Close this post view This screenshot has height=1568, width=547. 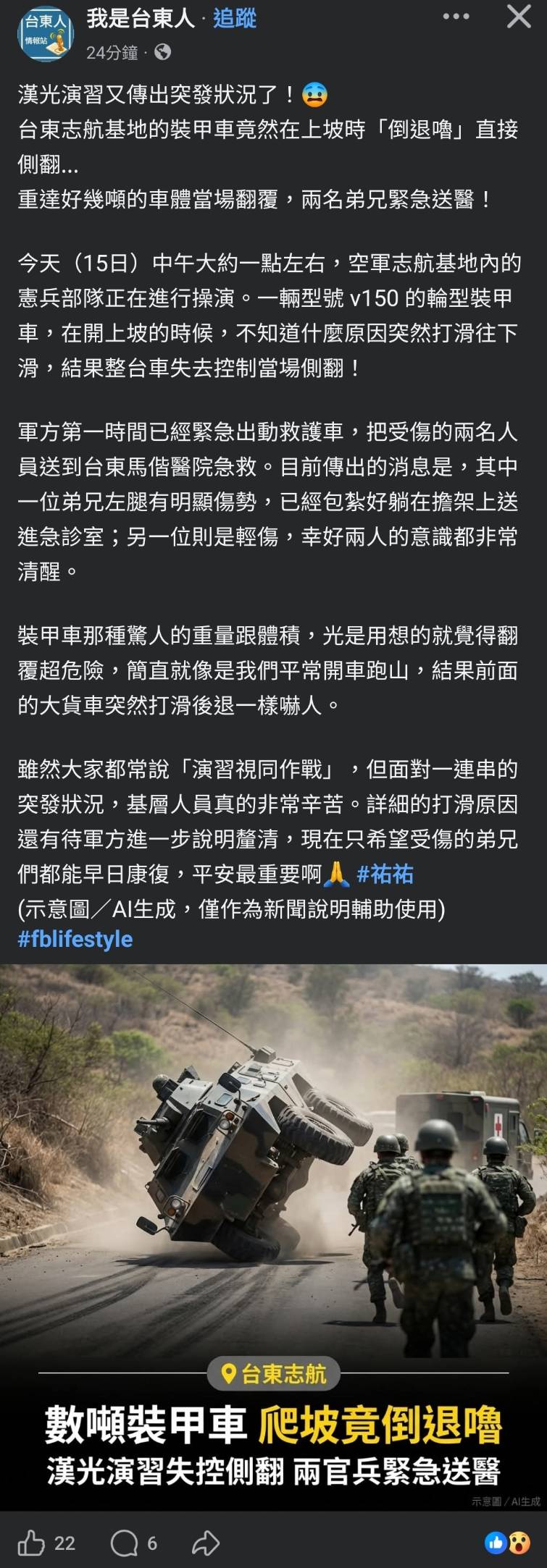pos(519,17)
